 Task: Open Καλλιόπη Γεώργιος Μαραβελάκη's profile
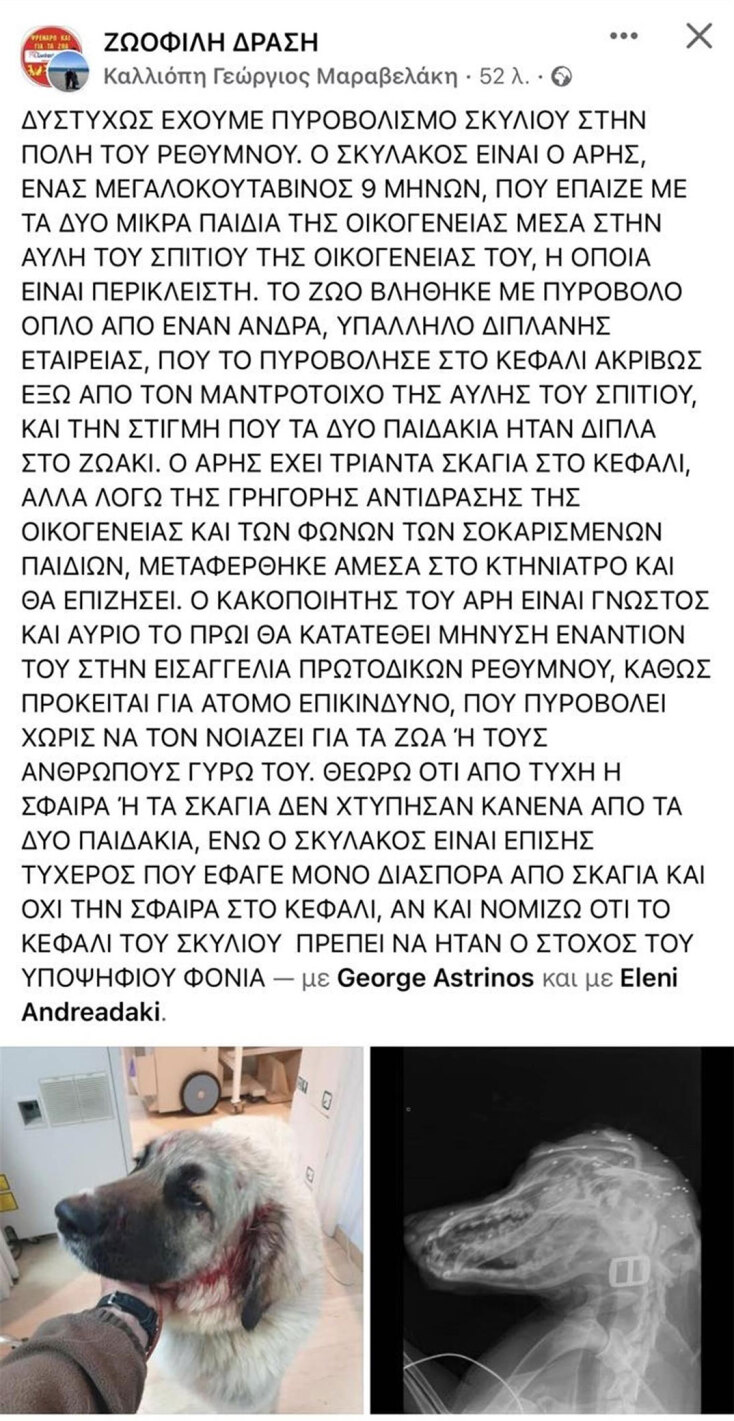[x=280, y=75]
